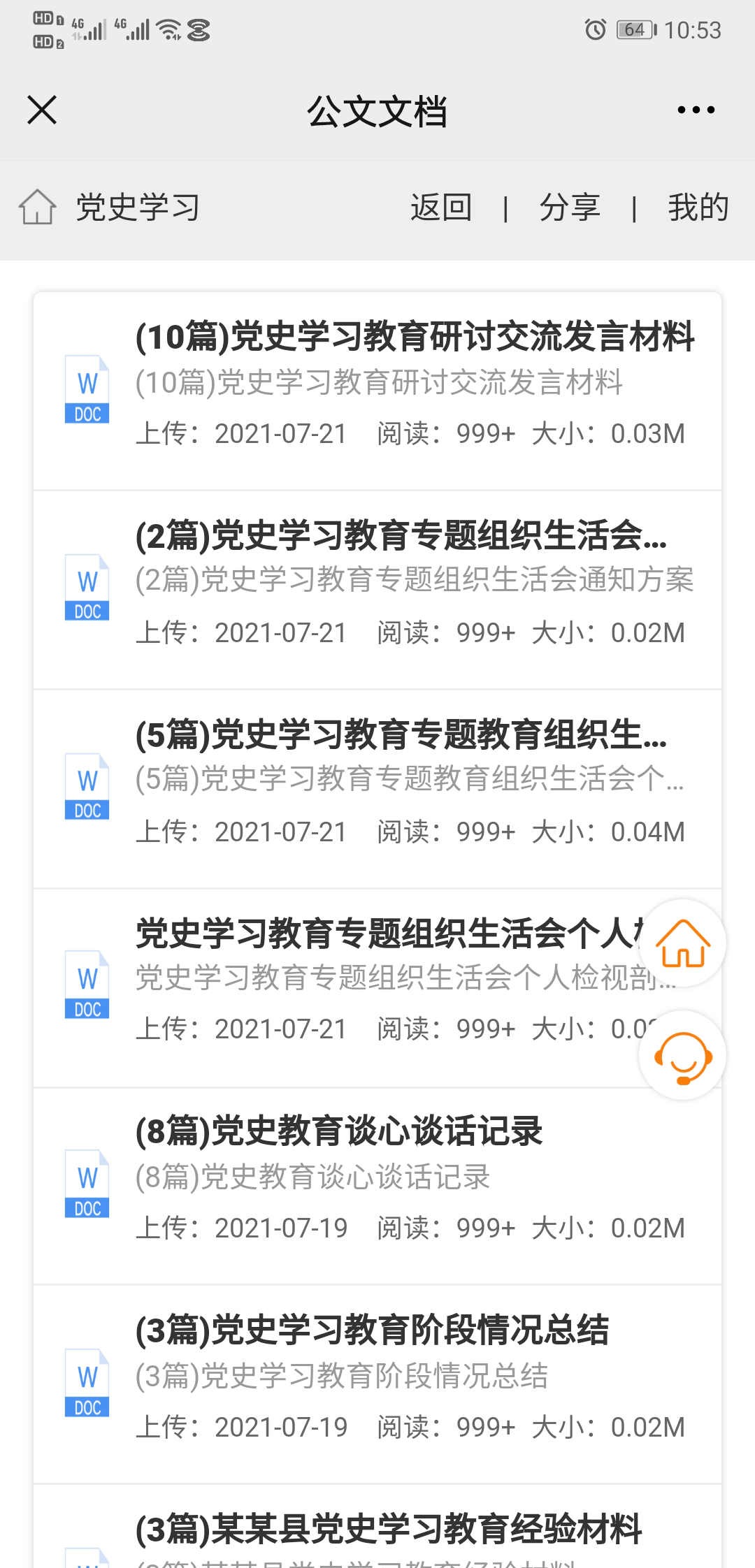Open (8篇)党史教育谈心谈话记录 document
The height and width of the screenshot is (1568, 755).
click(x=377, y=1186)
